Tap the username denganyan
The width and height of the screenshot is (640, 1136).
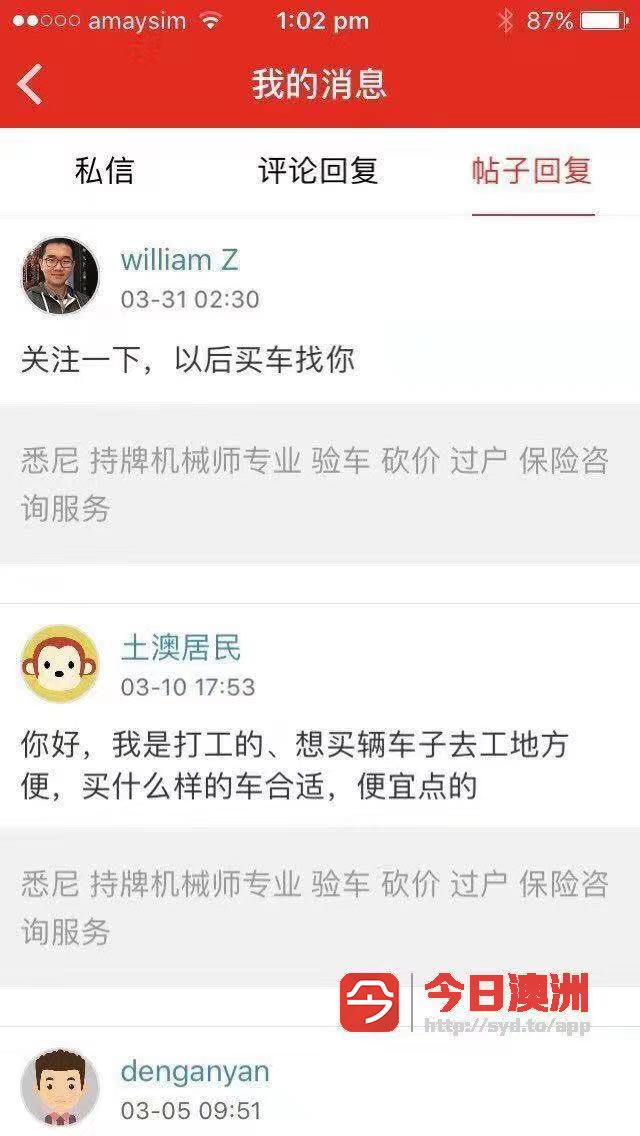coord(195,1072)
